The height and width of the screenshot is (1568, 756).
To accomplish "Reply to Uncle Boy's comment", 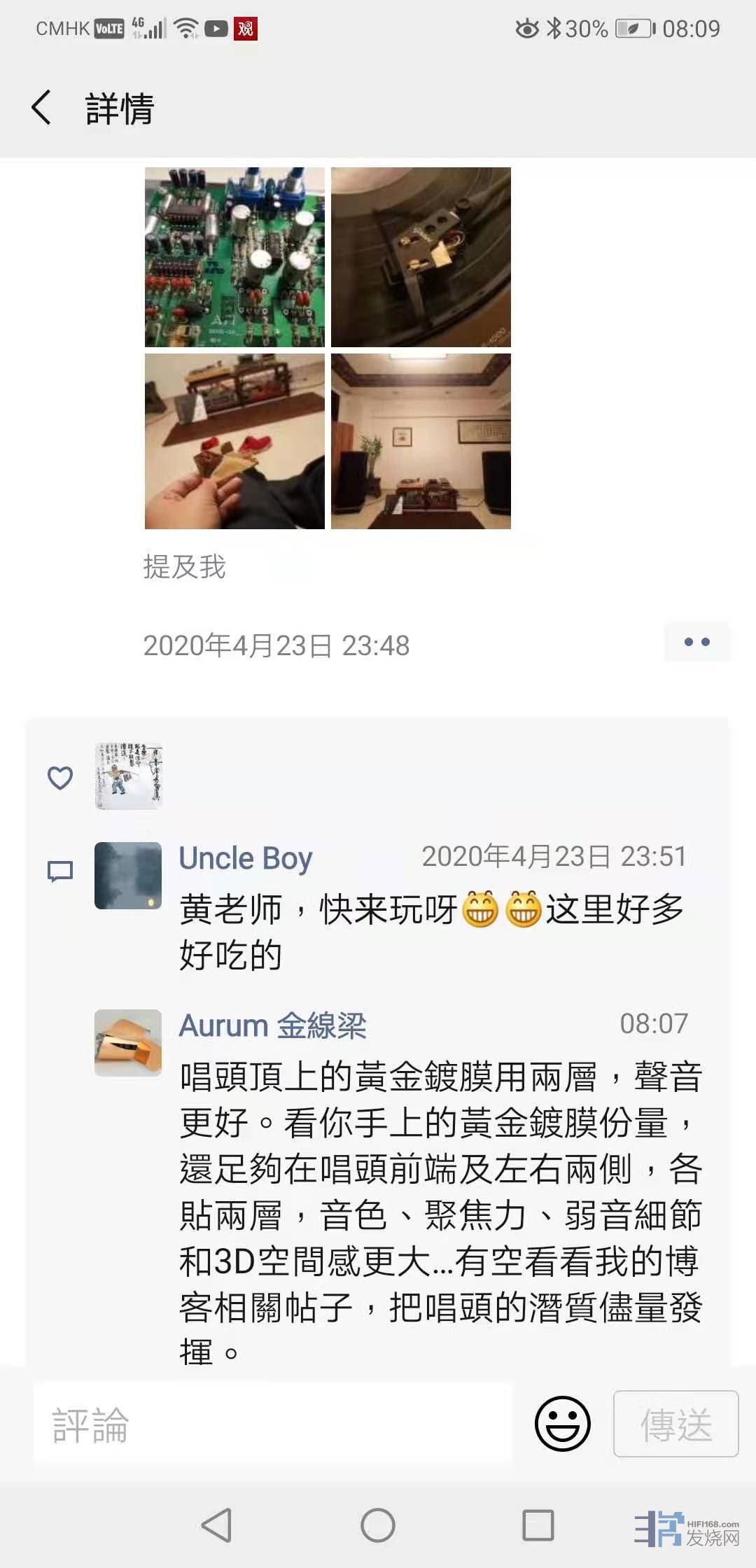I will [x=430, y=931].
